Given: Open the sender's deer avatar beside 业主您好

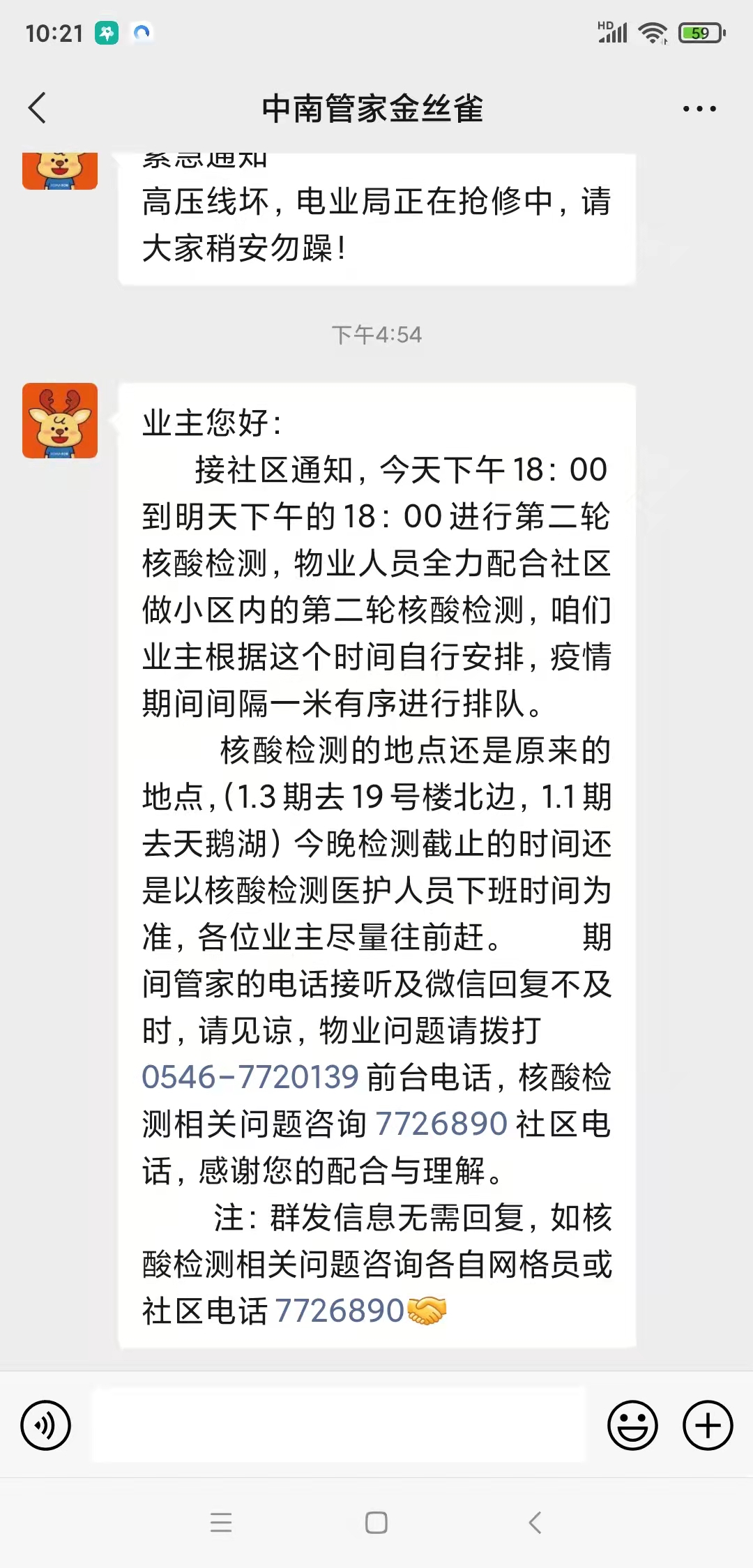Looking at the screenshot, I should [60, 421].
